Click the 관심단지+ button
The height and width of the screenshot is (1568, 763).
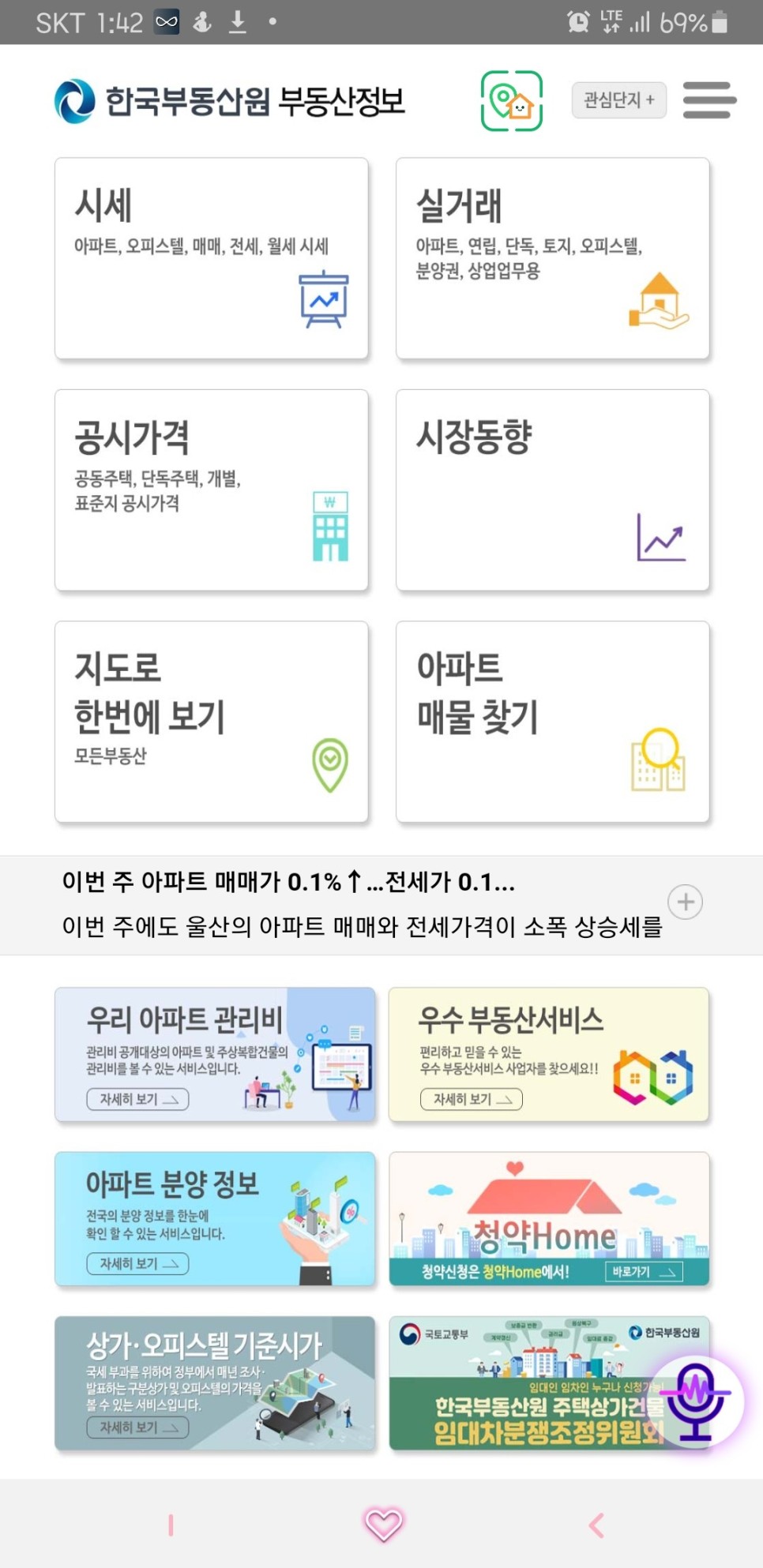[618, 99]
